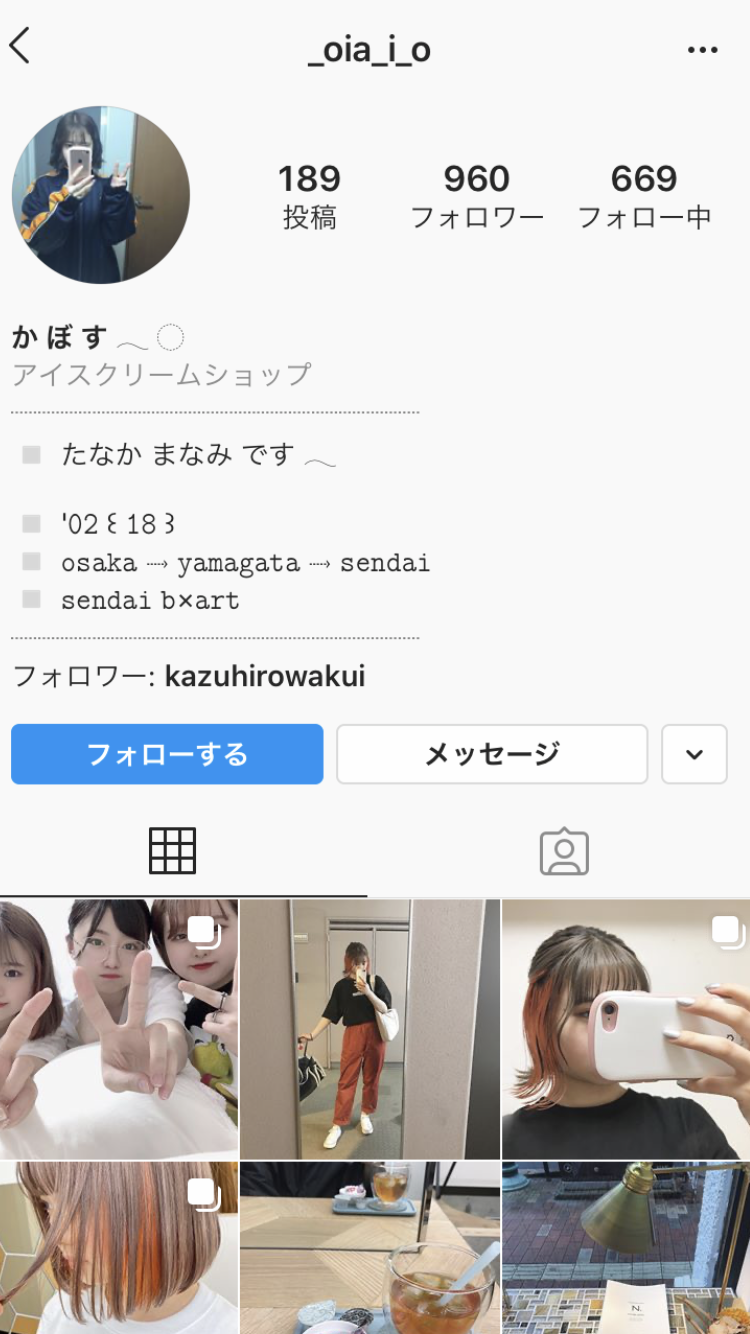Image resolution: width=750 pixels, height=1334 pixels.
Task: Open the bob haircut with orange highlights post
Action: coord(119,1247)
